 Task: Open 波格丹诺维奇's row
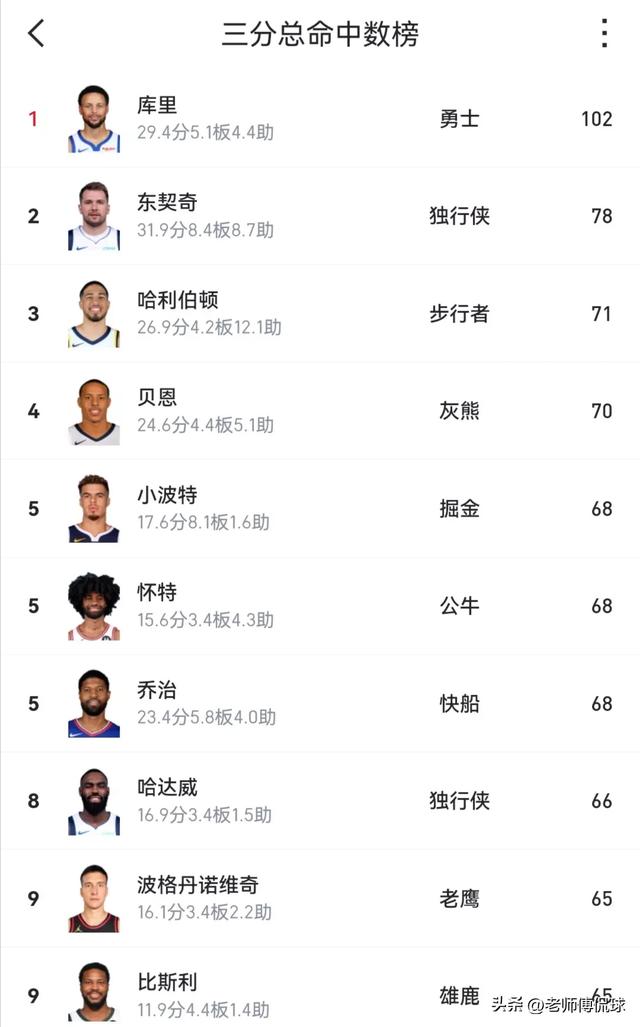320,899
